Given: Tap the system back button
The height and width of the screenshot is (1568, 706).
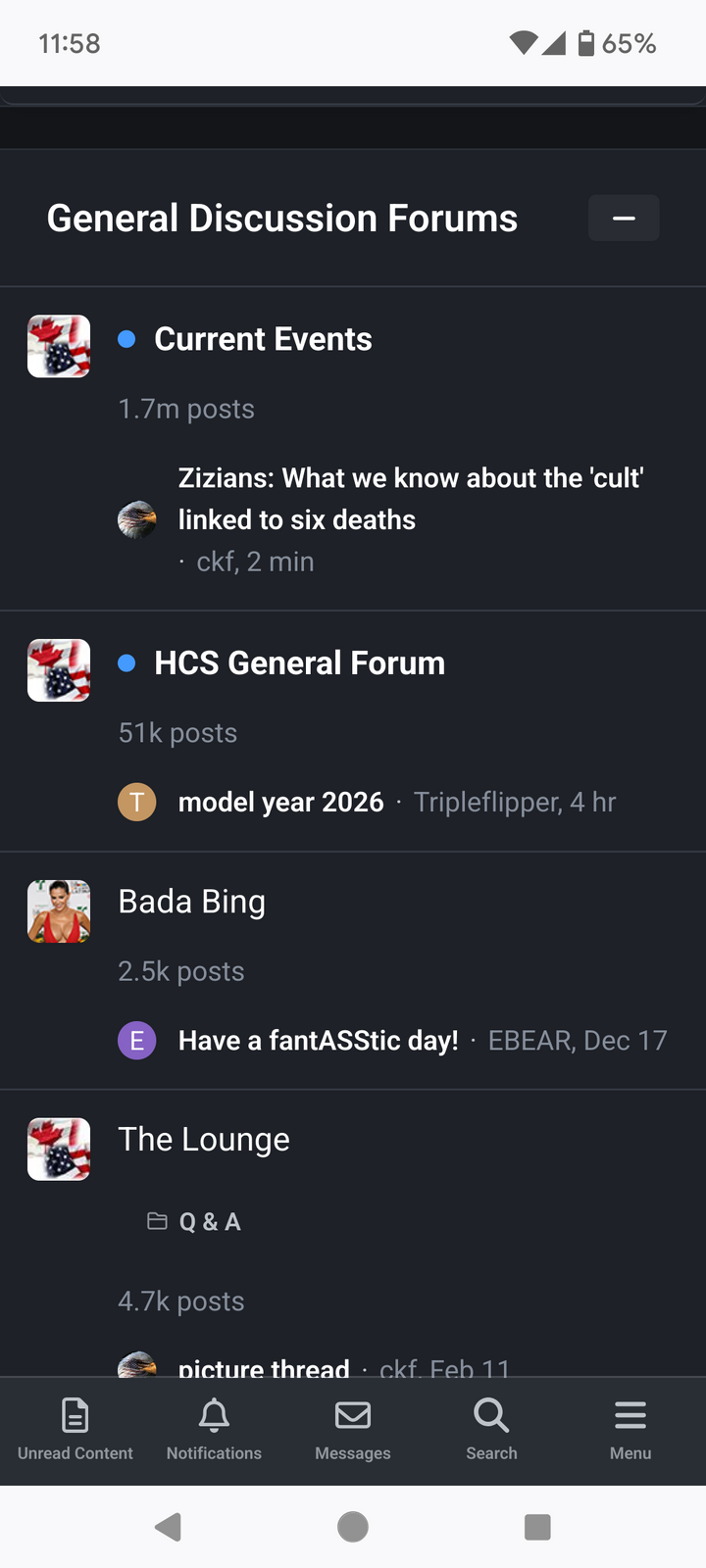Looking at the screenshot, I should [169, 1526].
